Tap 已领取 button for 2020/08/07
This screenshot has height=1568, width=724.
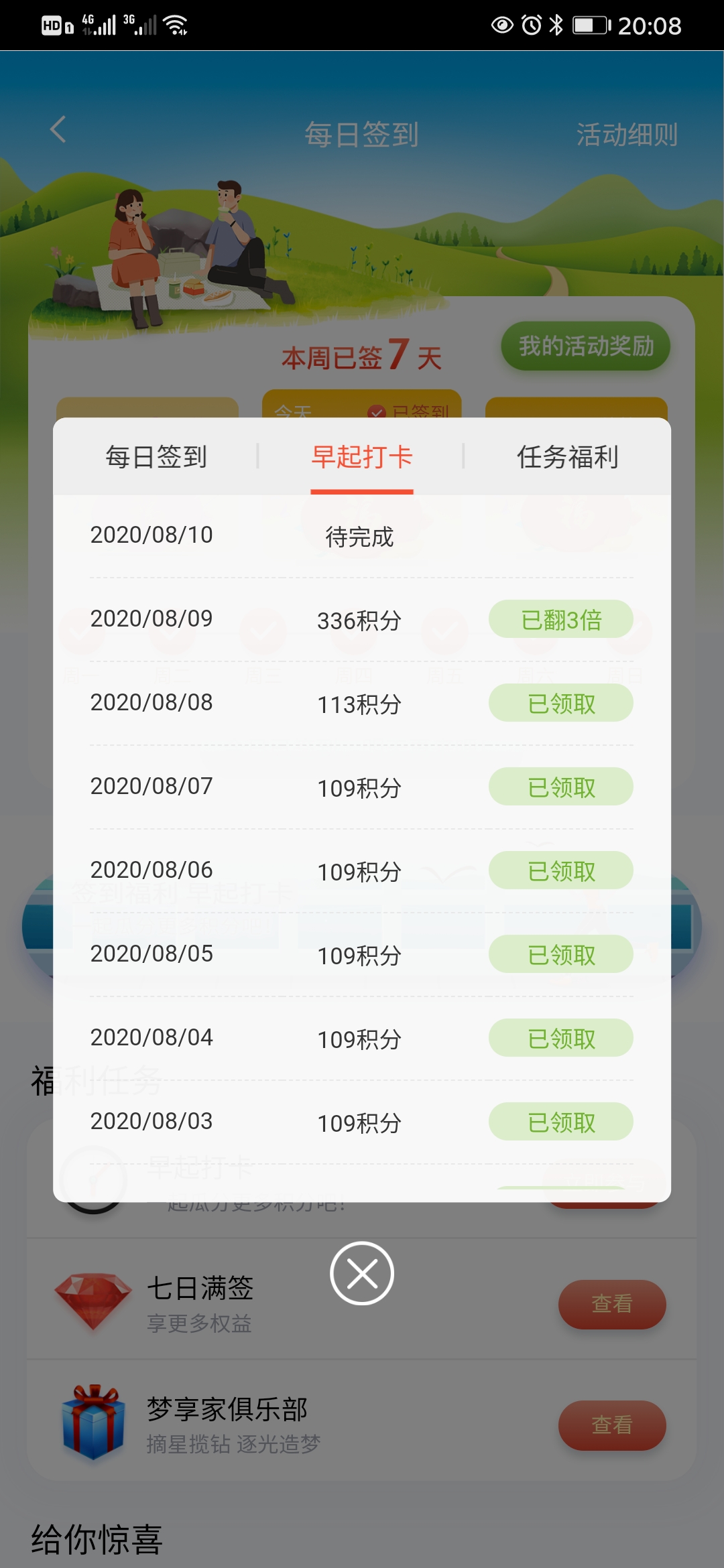[x=561, y=787]
